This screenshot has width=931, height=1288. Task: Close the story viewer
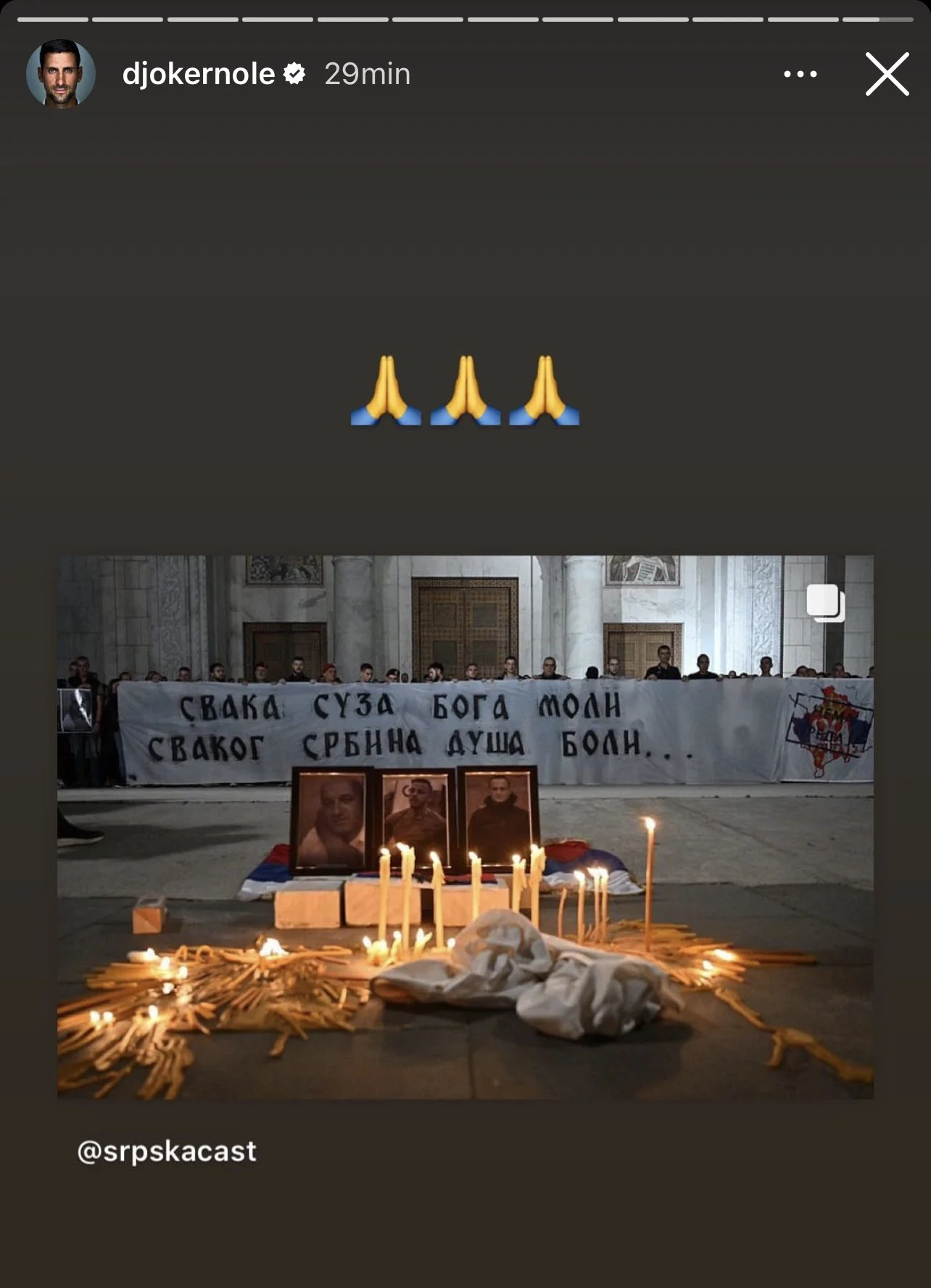pos(887,74)
